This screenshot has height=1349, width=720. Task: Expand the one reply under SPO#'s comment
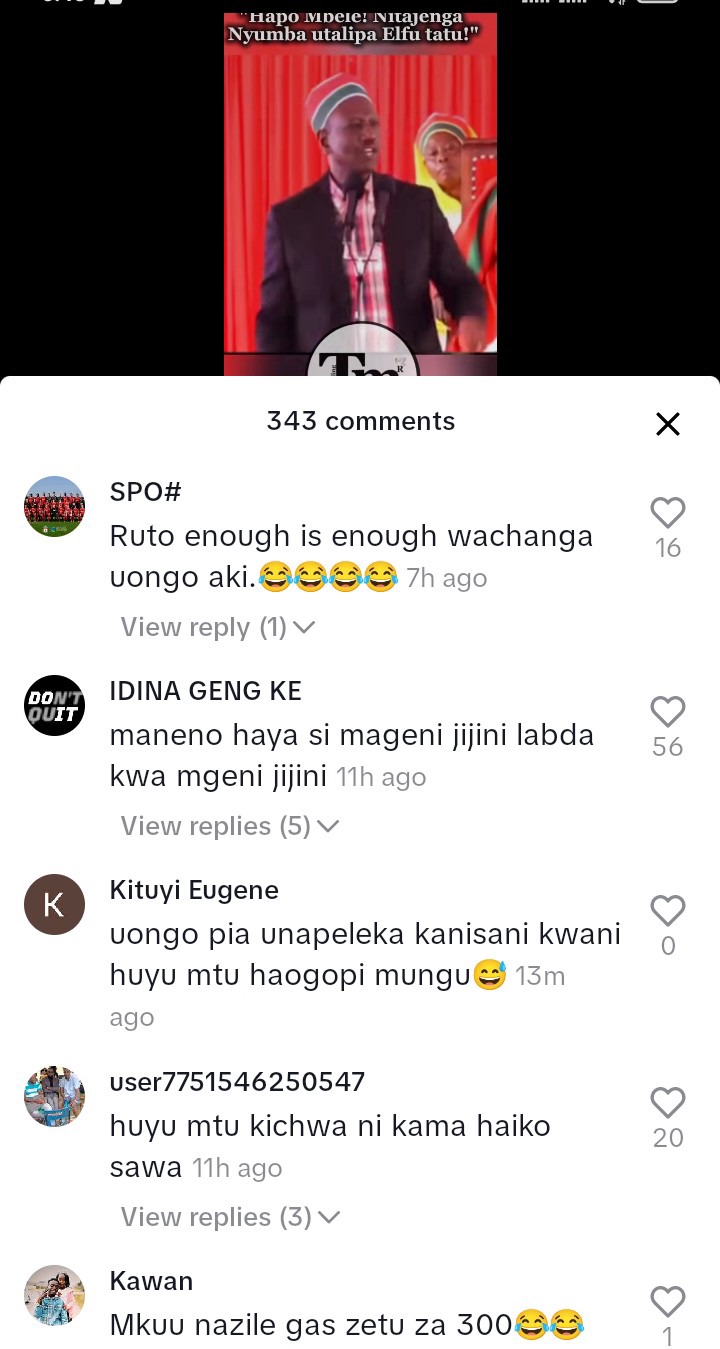pos(217,627)
